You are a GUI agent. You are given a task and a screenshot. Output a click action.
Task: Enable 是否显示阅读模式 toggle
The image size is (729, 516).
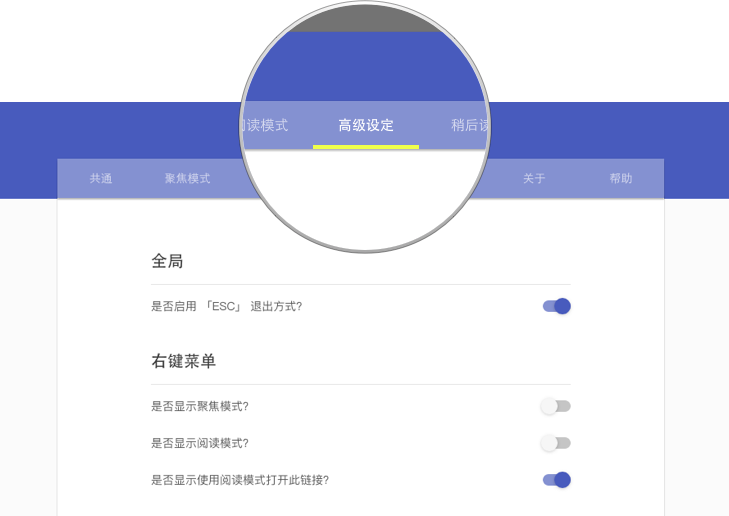pyautogui.click(x=556, y=443)
